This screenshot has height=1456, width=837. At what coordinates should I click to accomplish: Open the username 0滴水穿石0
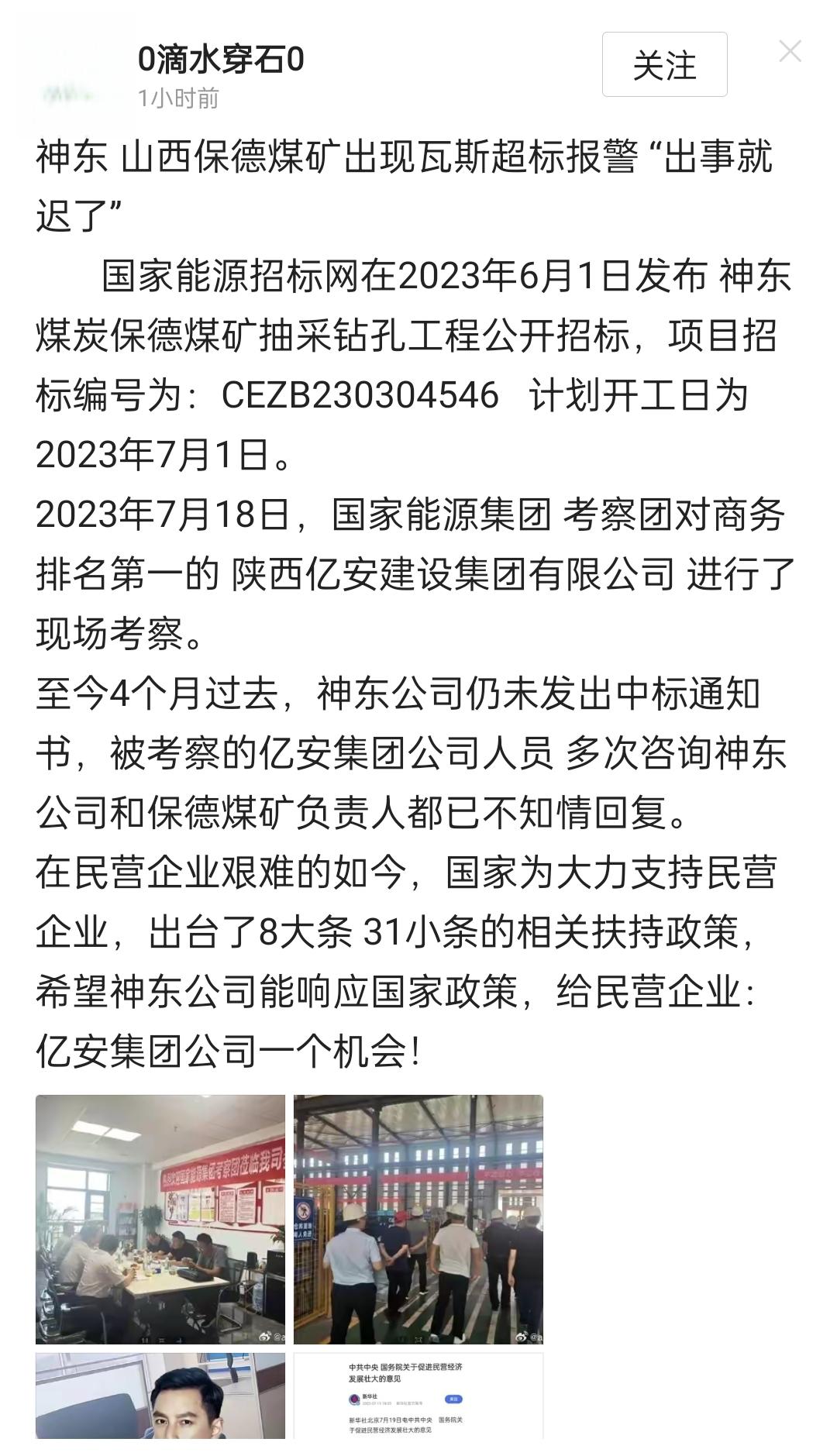pyautogui.click(x=221, y=59)
